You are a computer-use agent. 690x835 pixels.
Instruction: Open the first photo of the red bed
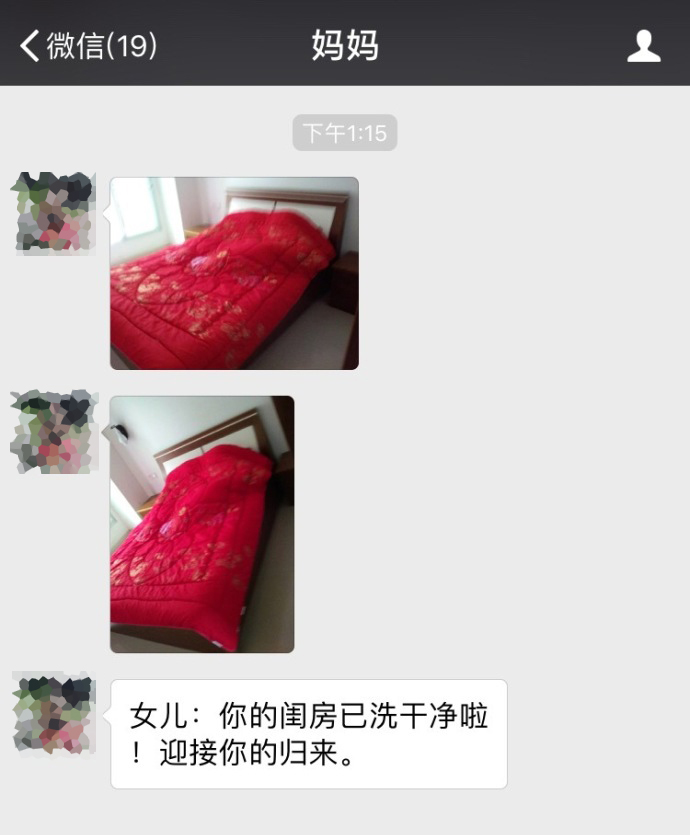(234, 273)
